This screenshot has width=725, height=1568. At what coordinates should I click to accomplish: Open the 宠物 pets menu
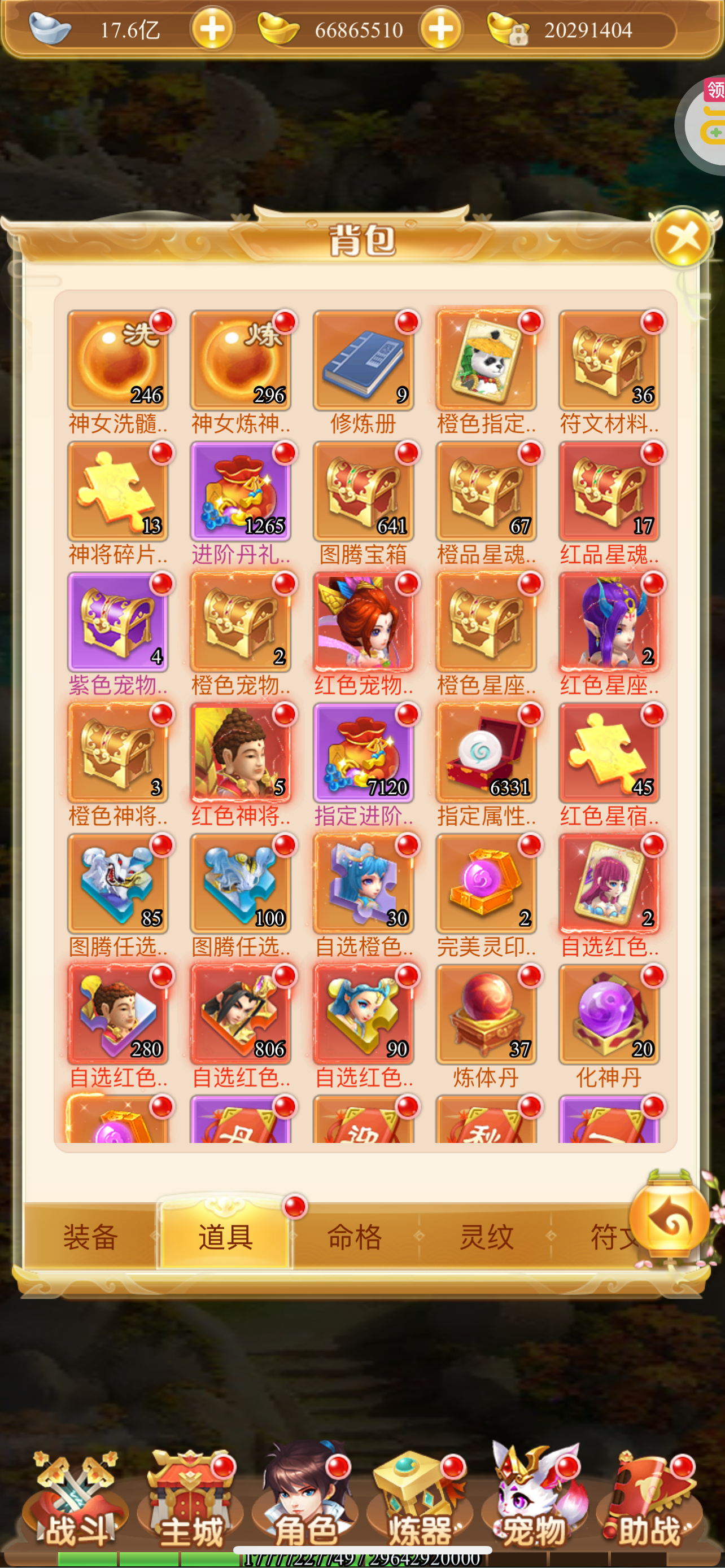(x=535, y=1504)
